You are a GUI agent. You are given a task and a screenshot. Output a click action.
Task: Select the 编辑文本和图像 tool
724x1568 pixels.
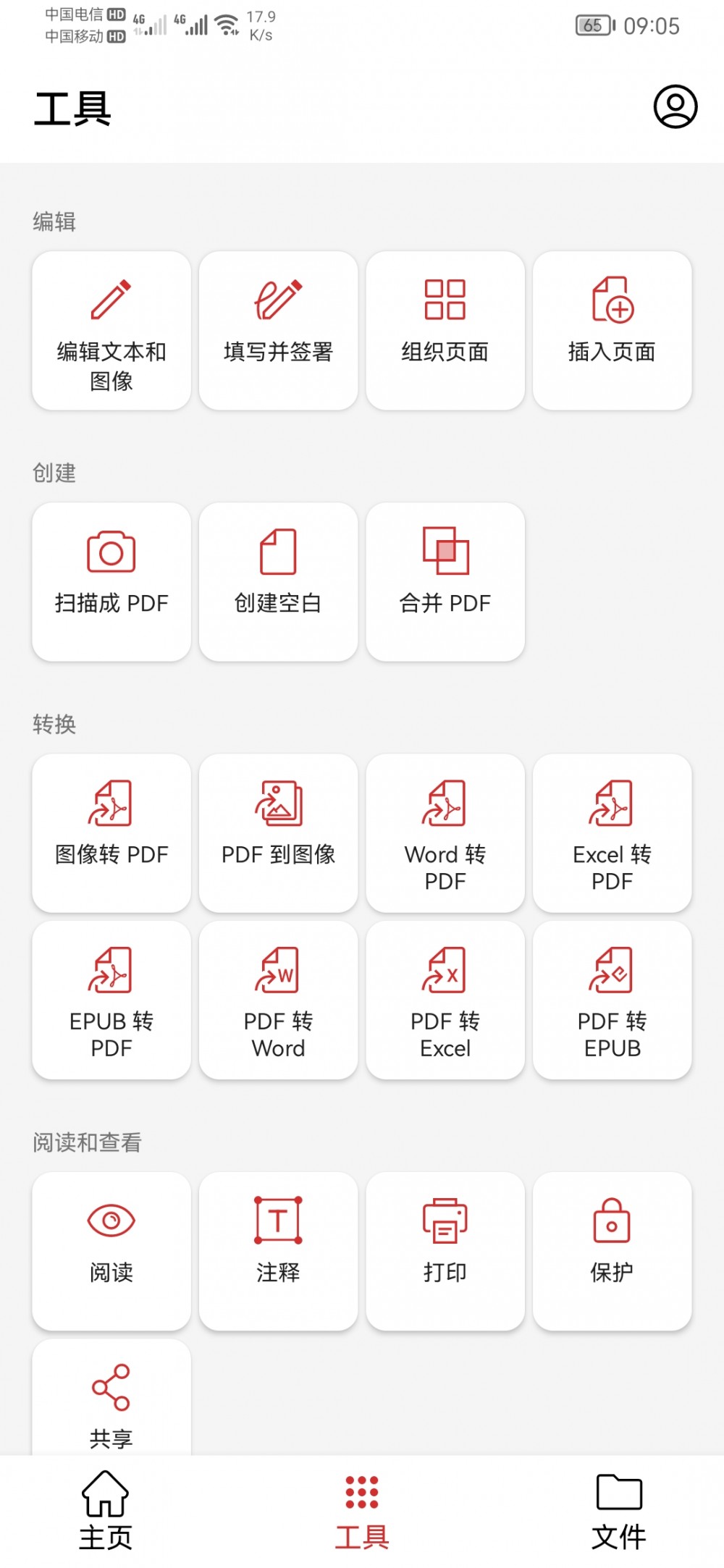click(x=110, y=329)
